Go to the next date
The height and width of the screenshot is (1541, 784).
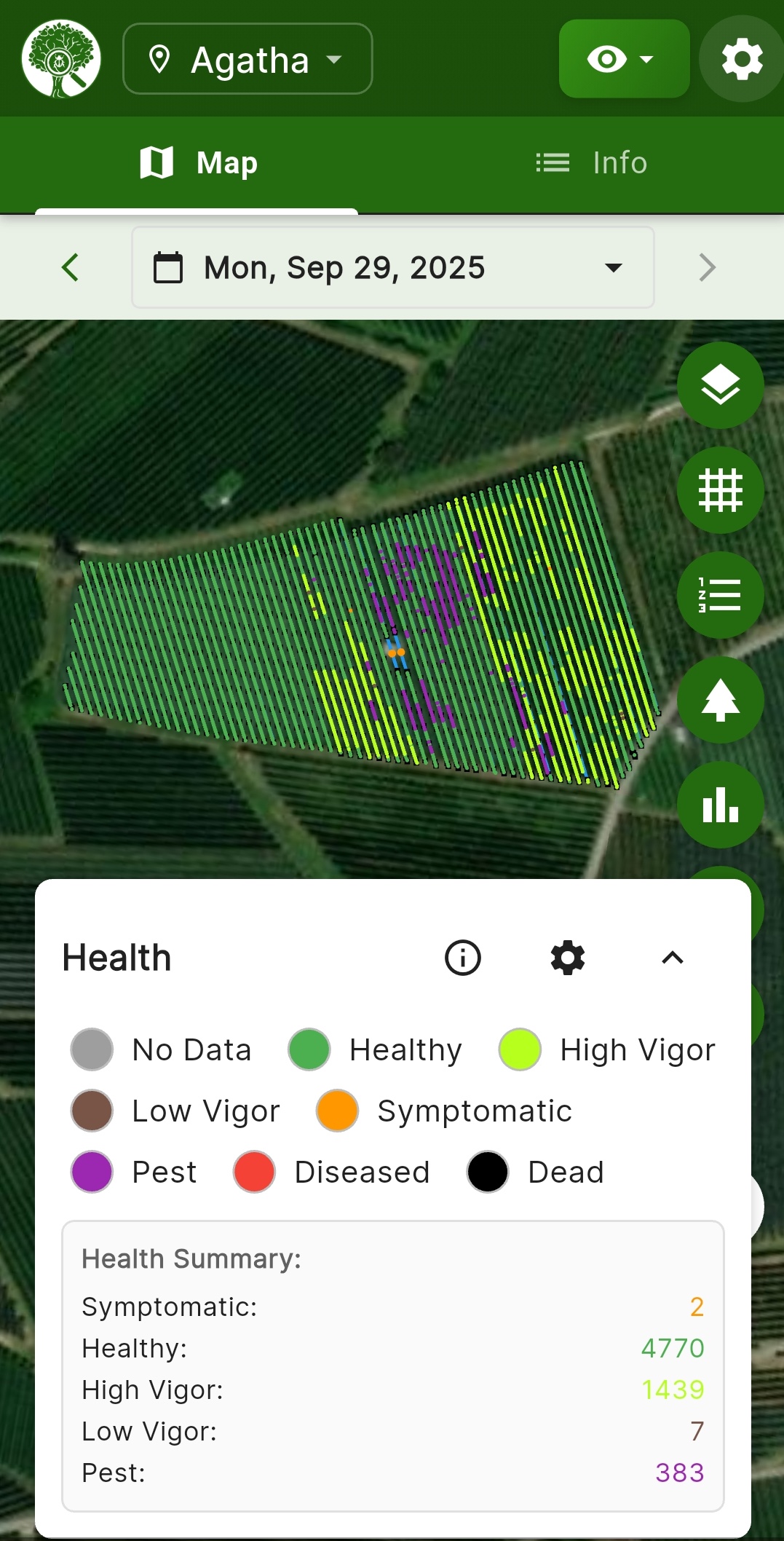point(707,267)
